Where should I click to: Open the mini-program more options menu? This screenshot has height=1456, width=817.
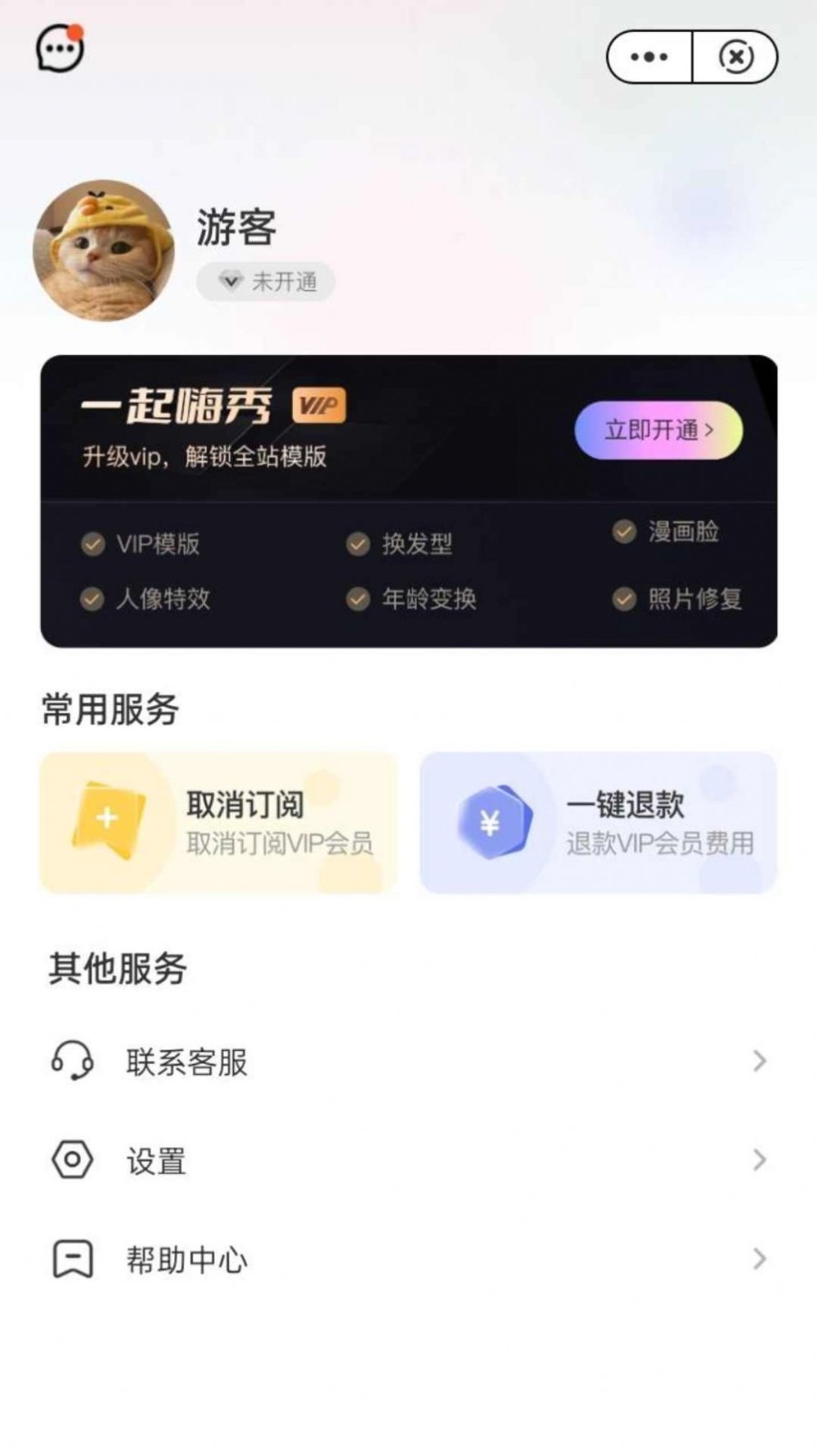pos(649,57)
